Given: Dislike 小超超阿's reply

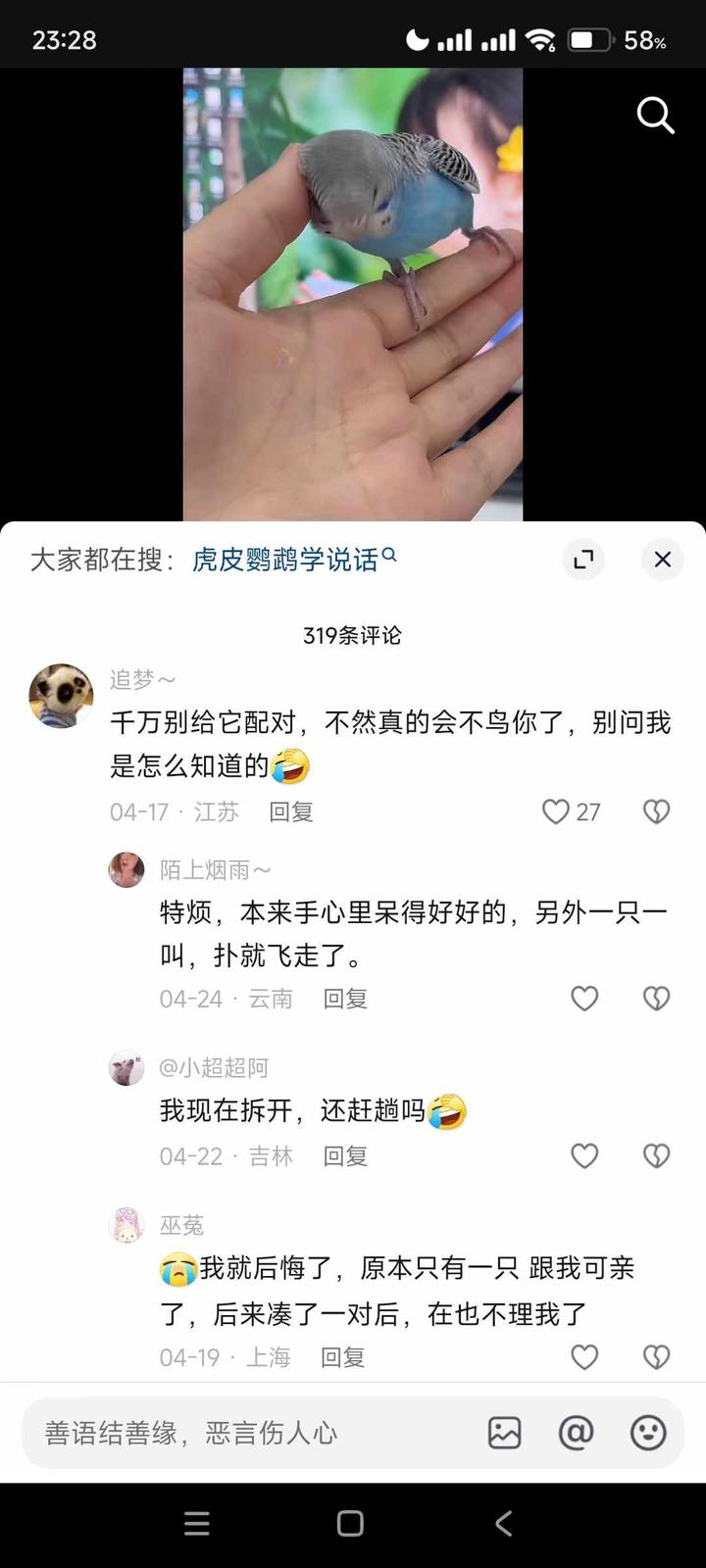Looking at the screenshot, I should pos(656,1156).
